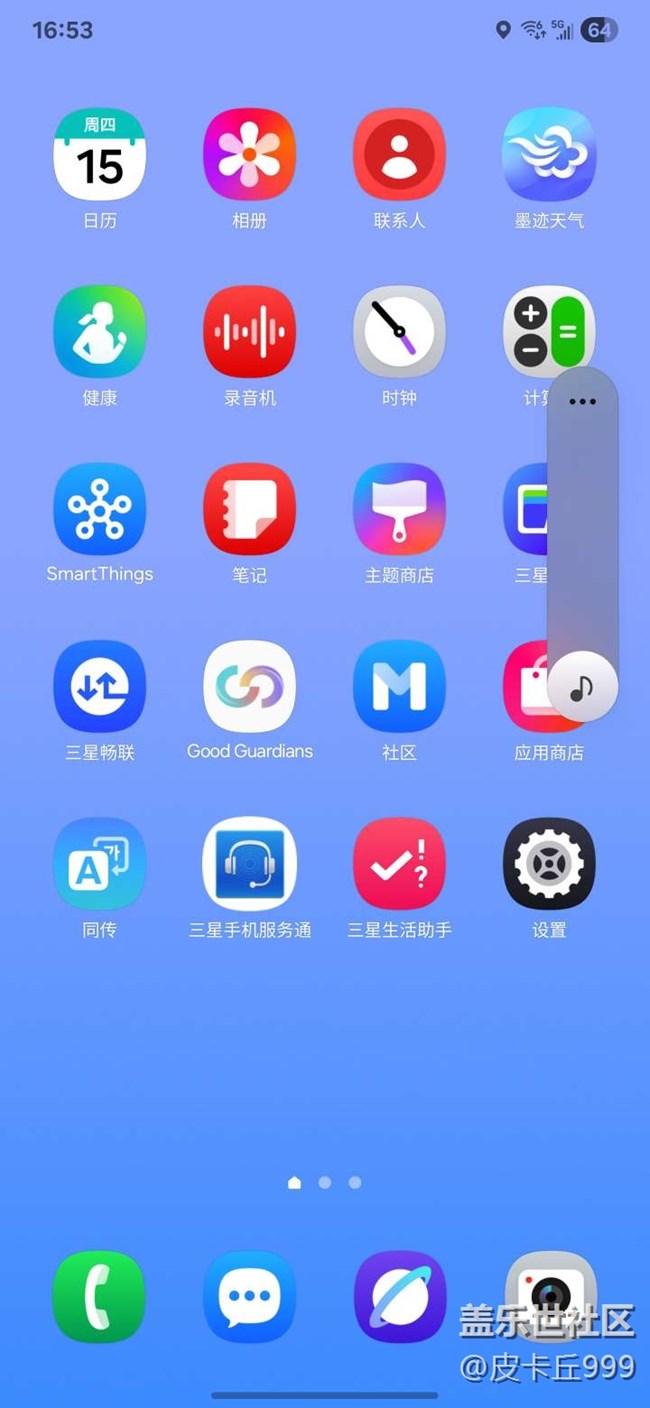
Task: Open 三星手机服务通
Action: [249, 864]
